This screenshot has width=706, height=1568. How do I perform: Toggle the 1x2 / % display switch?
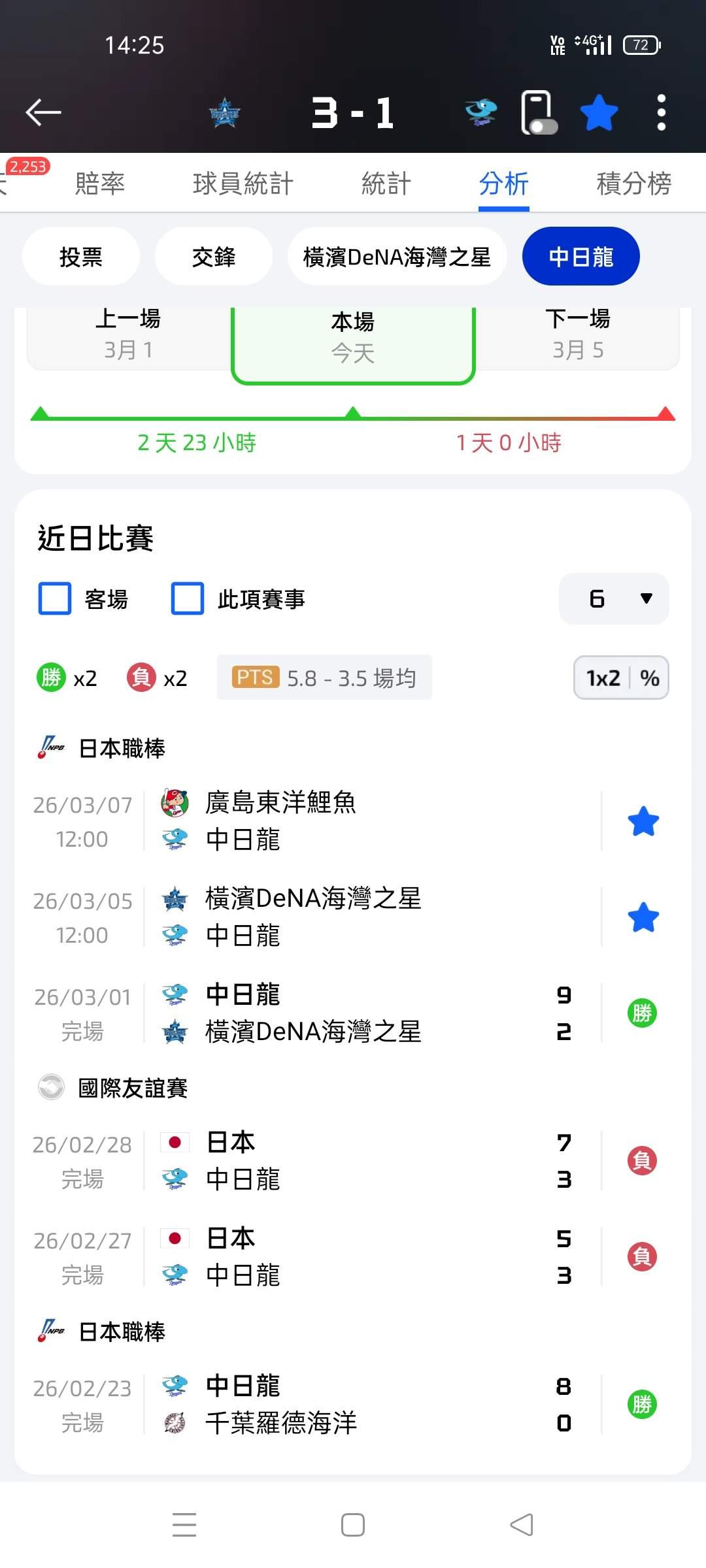[x=621, y=678]
